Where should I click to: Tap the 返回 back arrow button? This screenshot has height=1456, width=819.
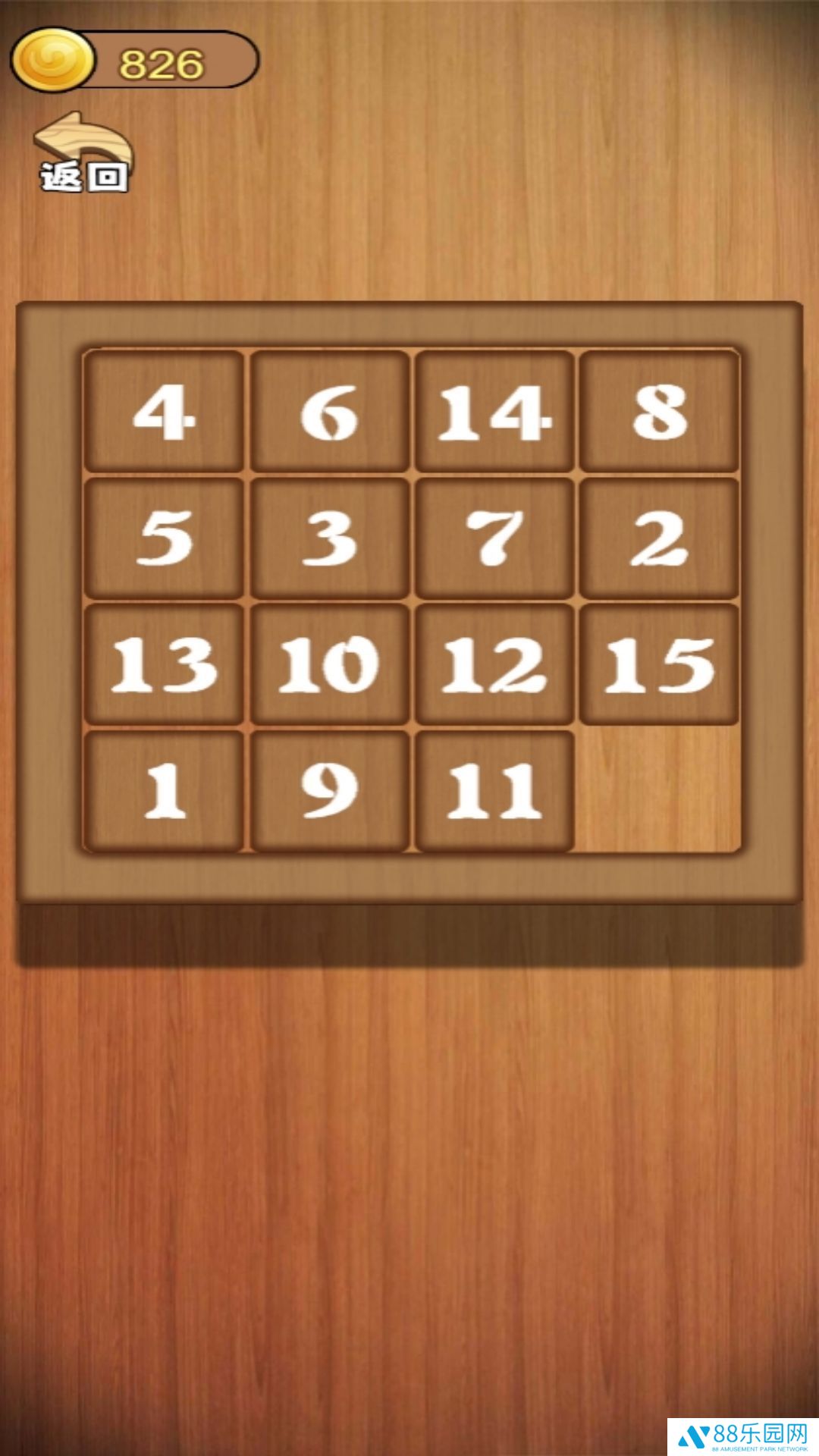click(83, 153)
